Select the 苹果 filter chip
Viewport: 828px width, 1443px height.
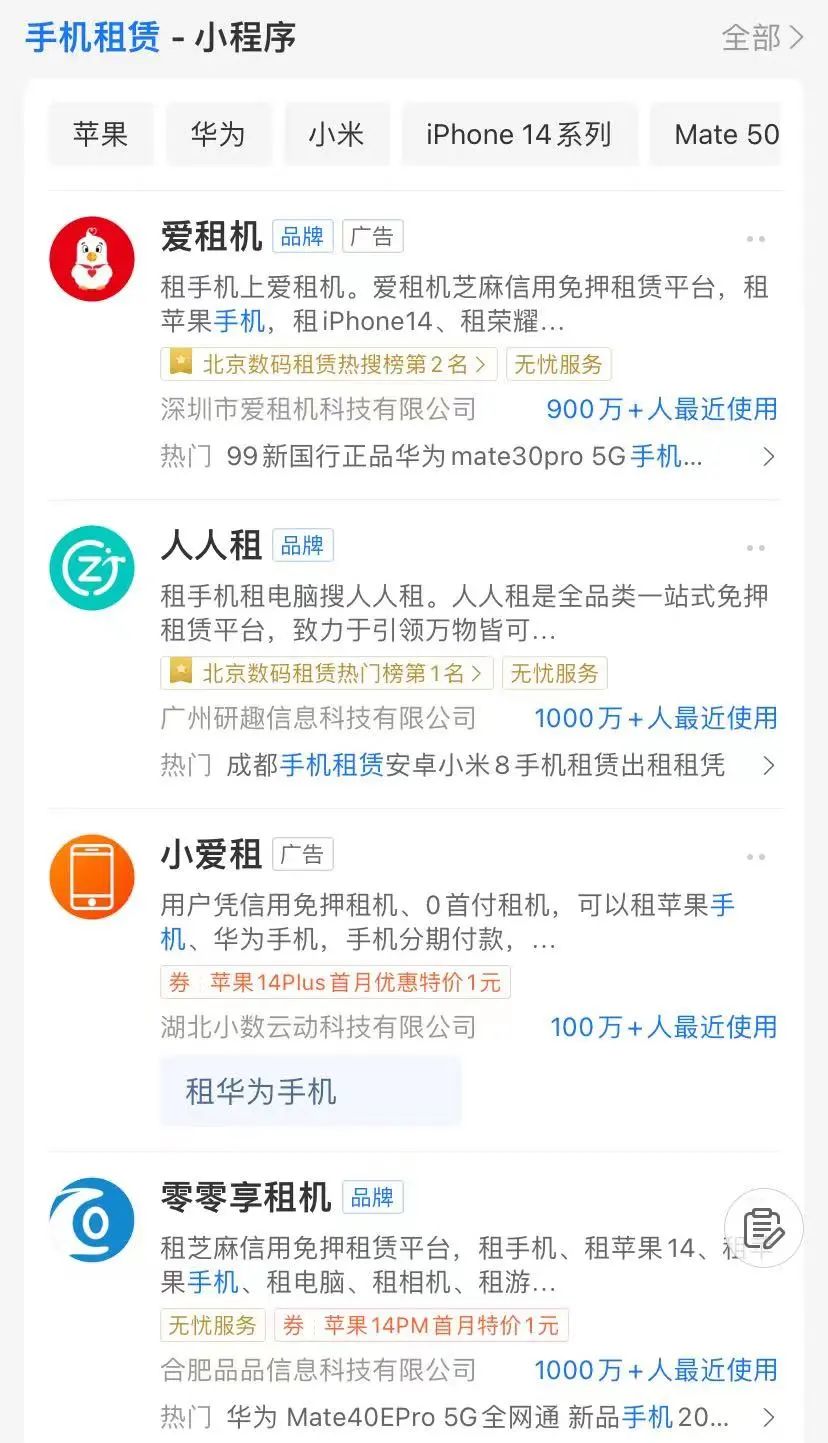click(x=100, y=134)
